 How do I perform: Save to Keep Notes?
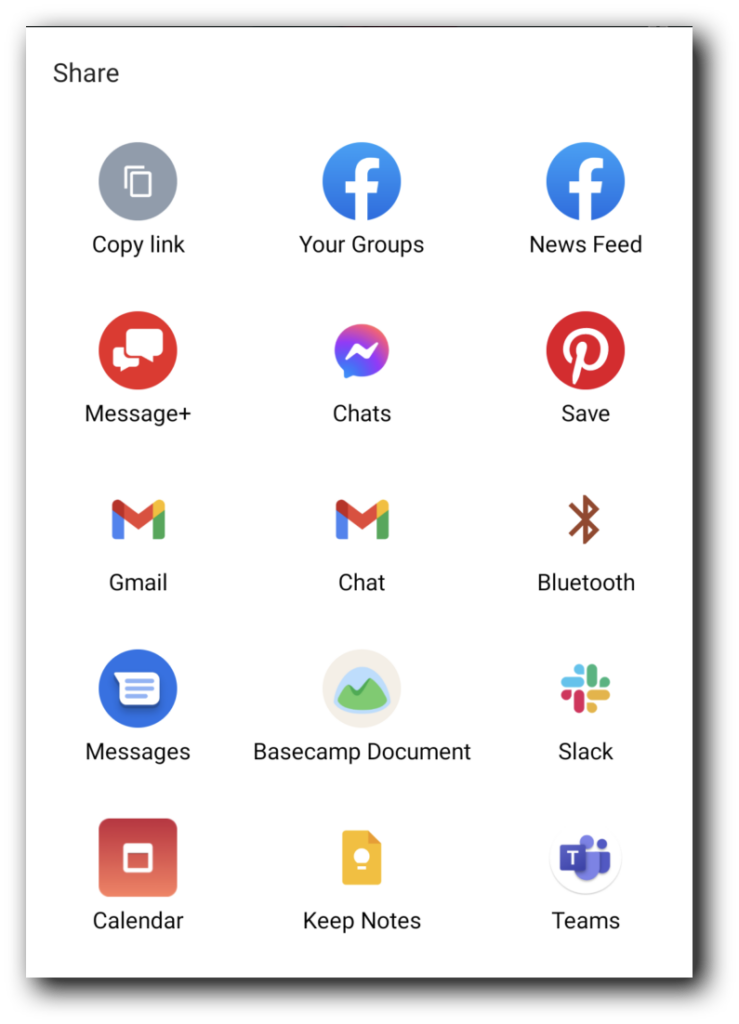361,858
